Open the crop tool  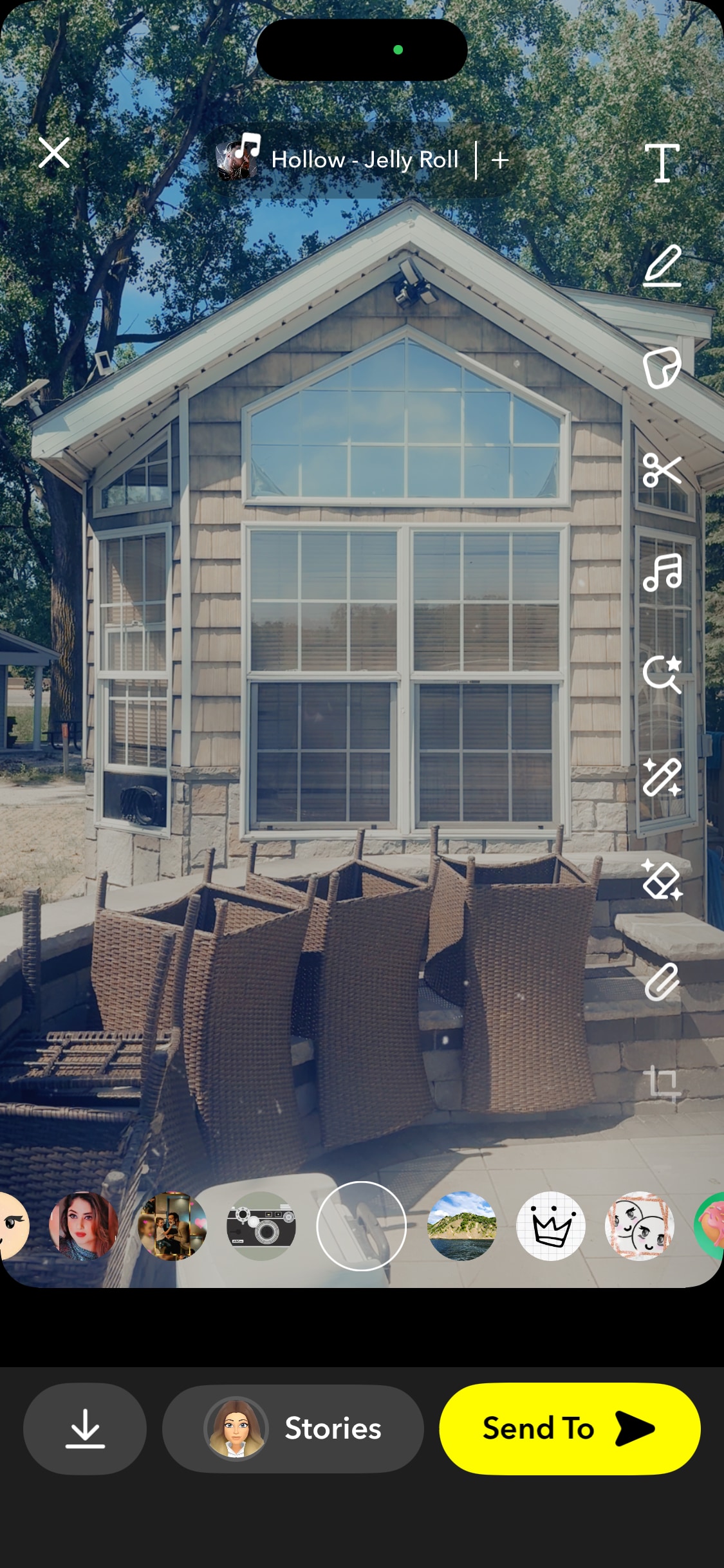pyautogui.click(x=662, y=1084)
